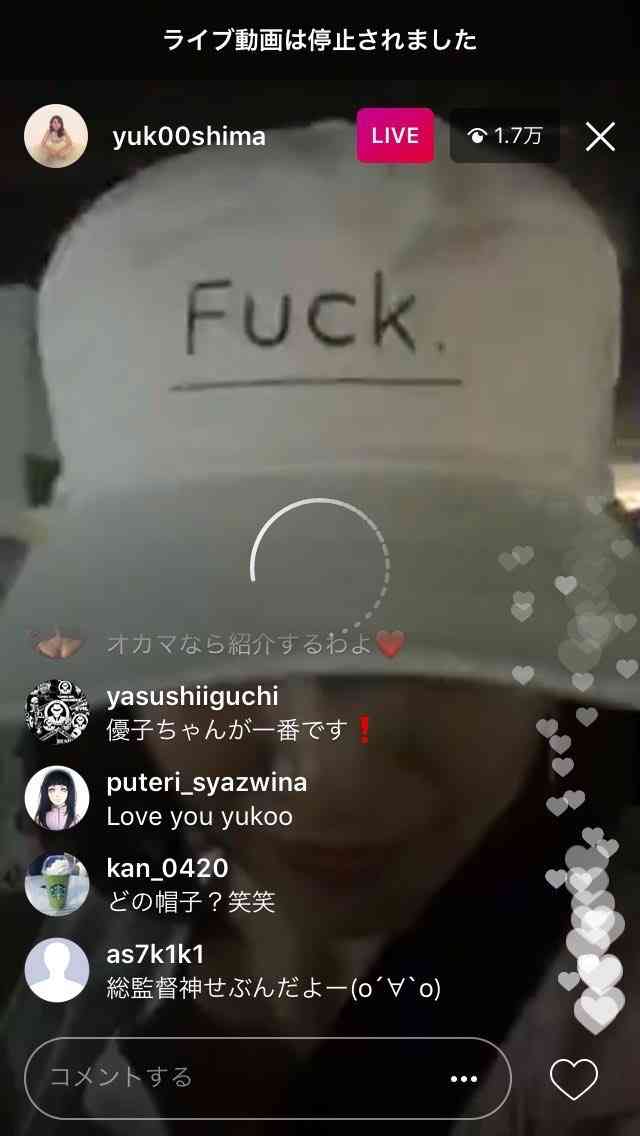Open as7k1k1's commenter profile
Viewport: 640px width, 1136px height.
(x=57, y=970)
